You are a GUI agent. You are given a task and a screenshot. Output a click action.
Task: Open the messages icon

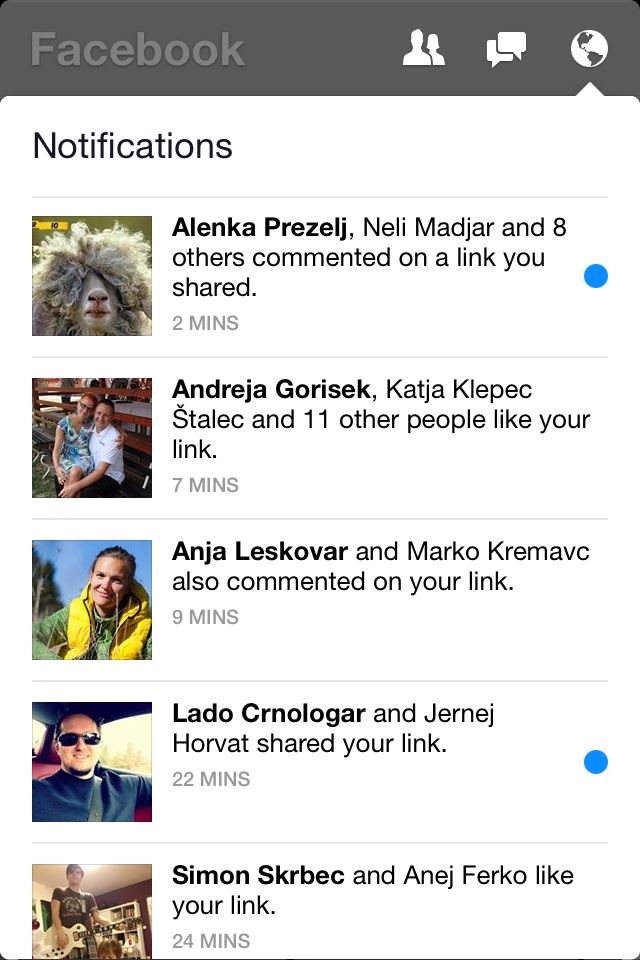(506, 48)
